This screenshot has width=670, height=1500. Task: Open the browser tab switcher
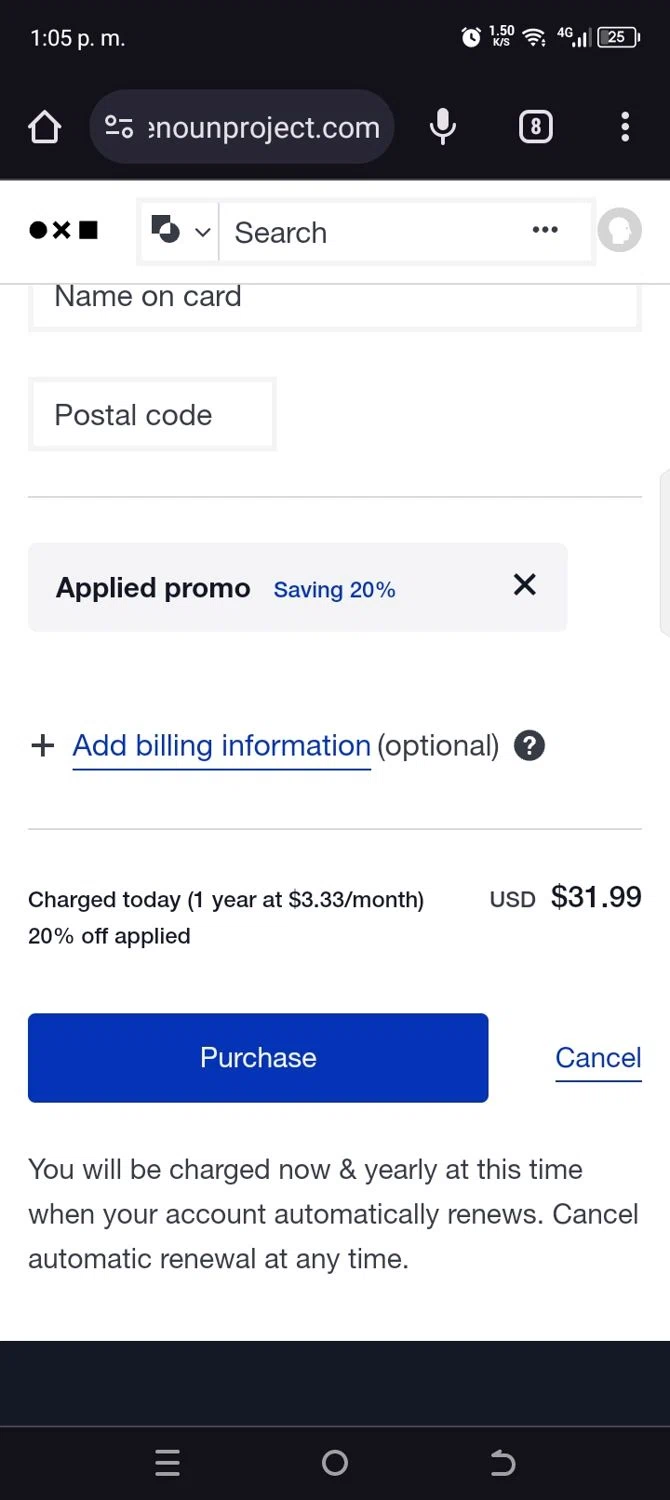tap(535, 127)
